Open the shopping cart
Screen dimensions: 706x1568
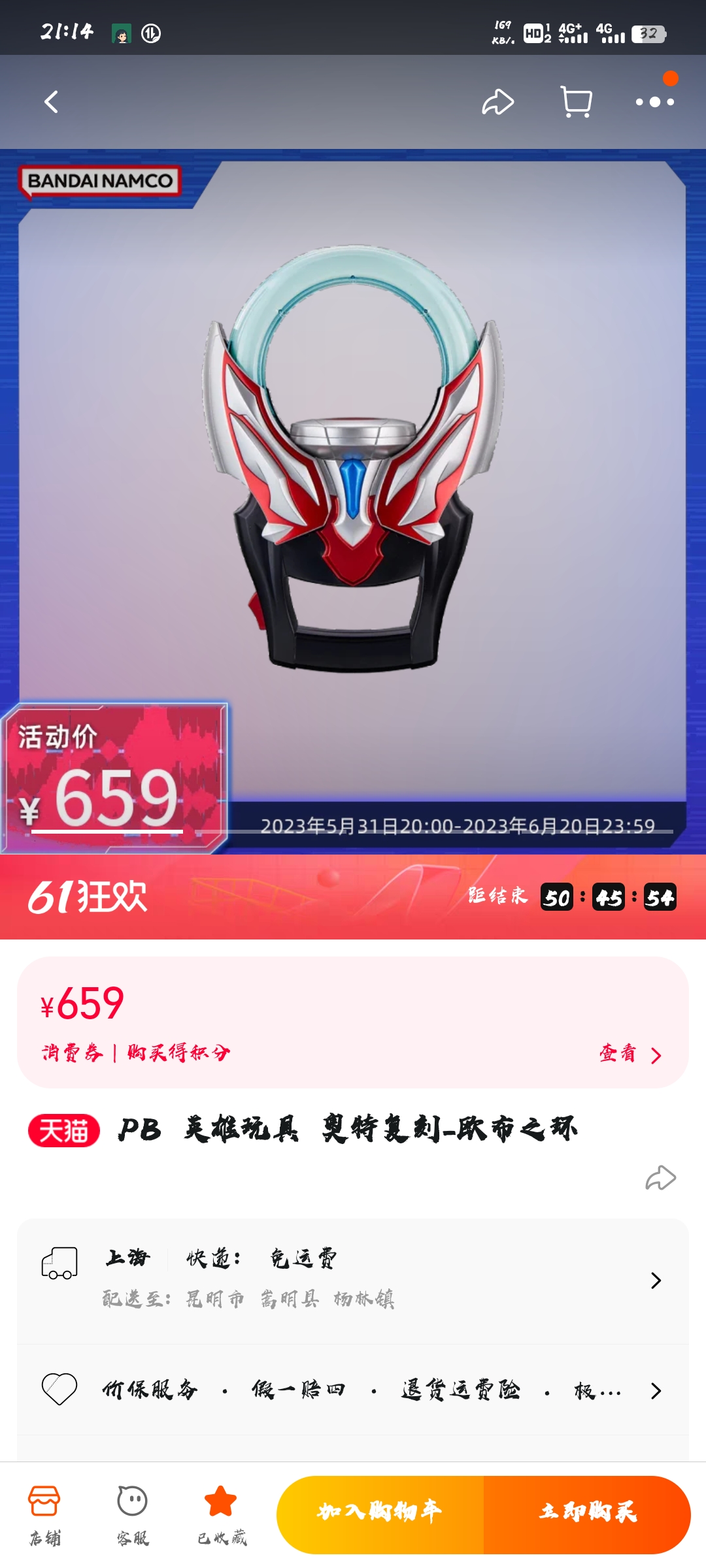pyautogui.click(x=577, y=102)
